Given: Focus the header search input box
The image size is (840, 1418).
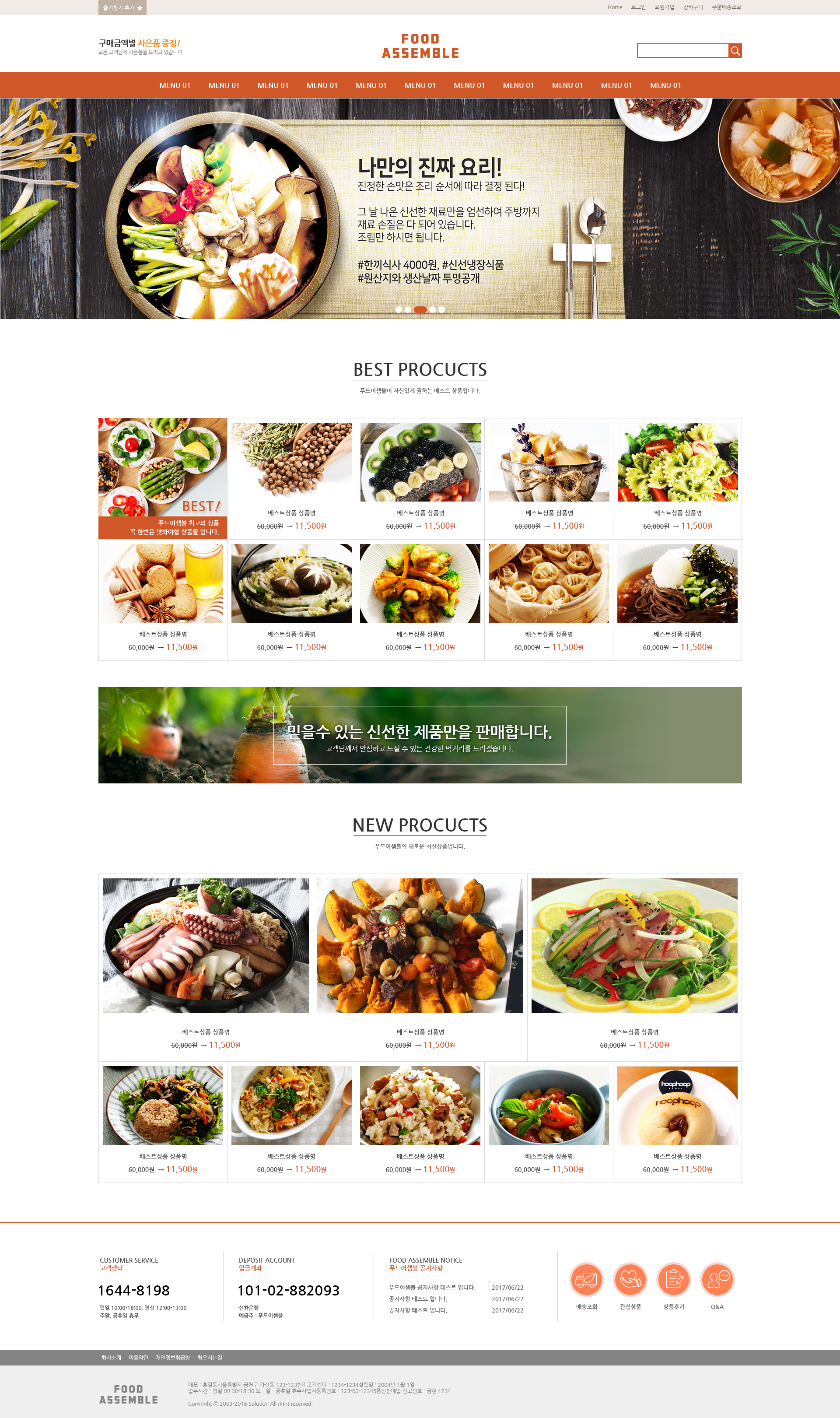Looking at the screenshot, I should click(682, 50).
